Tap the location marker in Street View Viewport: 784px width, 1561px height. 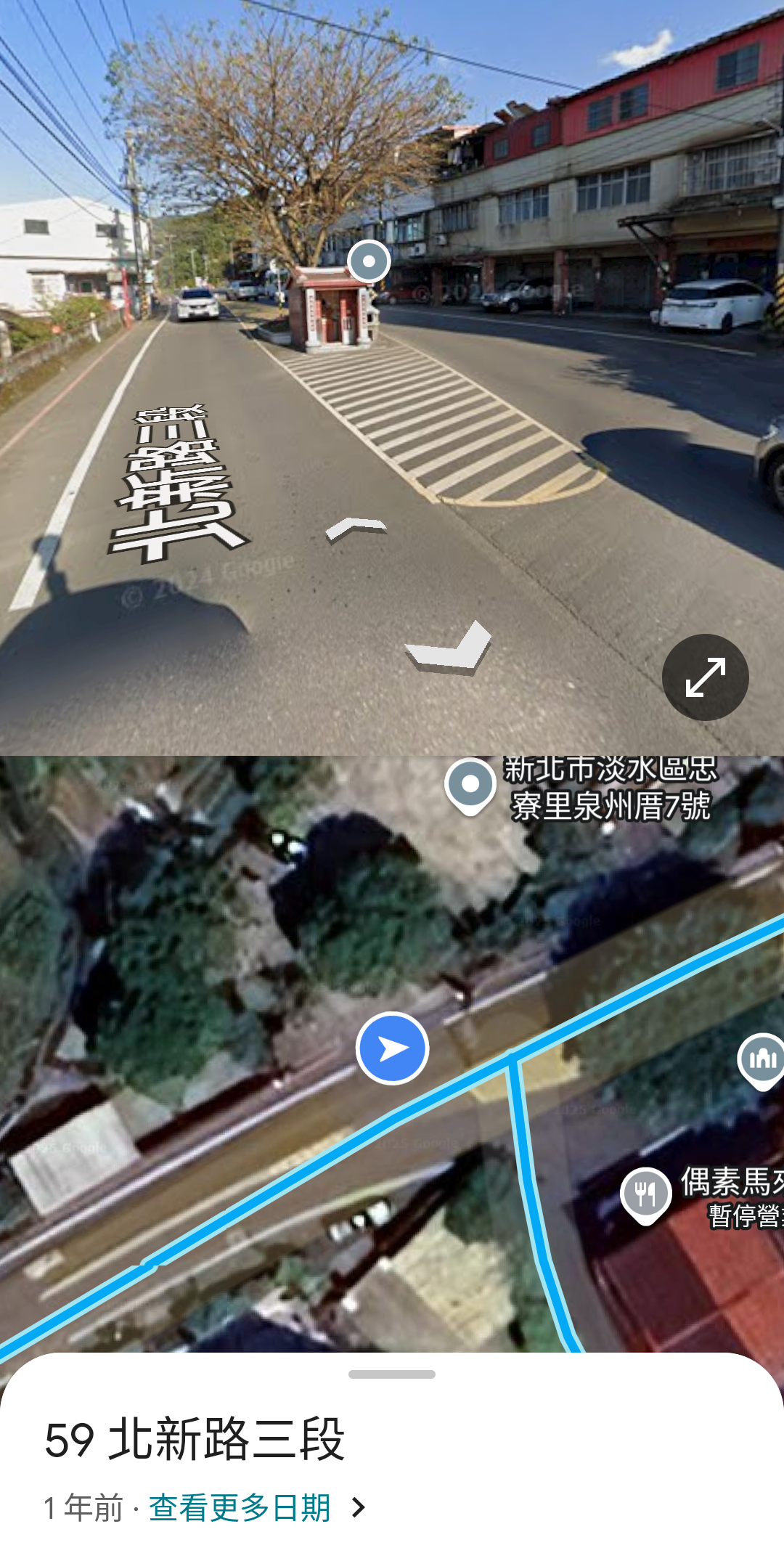(x=369, y=261)
